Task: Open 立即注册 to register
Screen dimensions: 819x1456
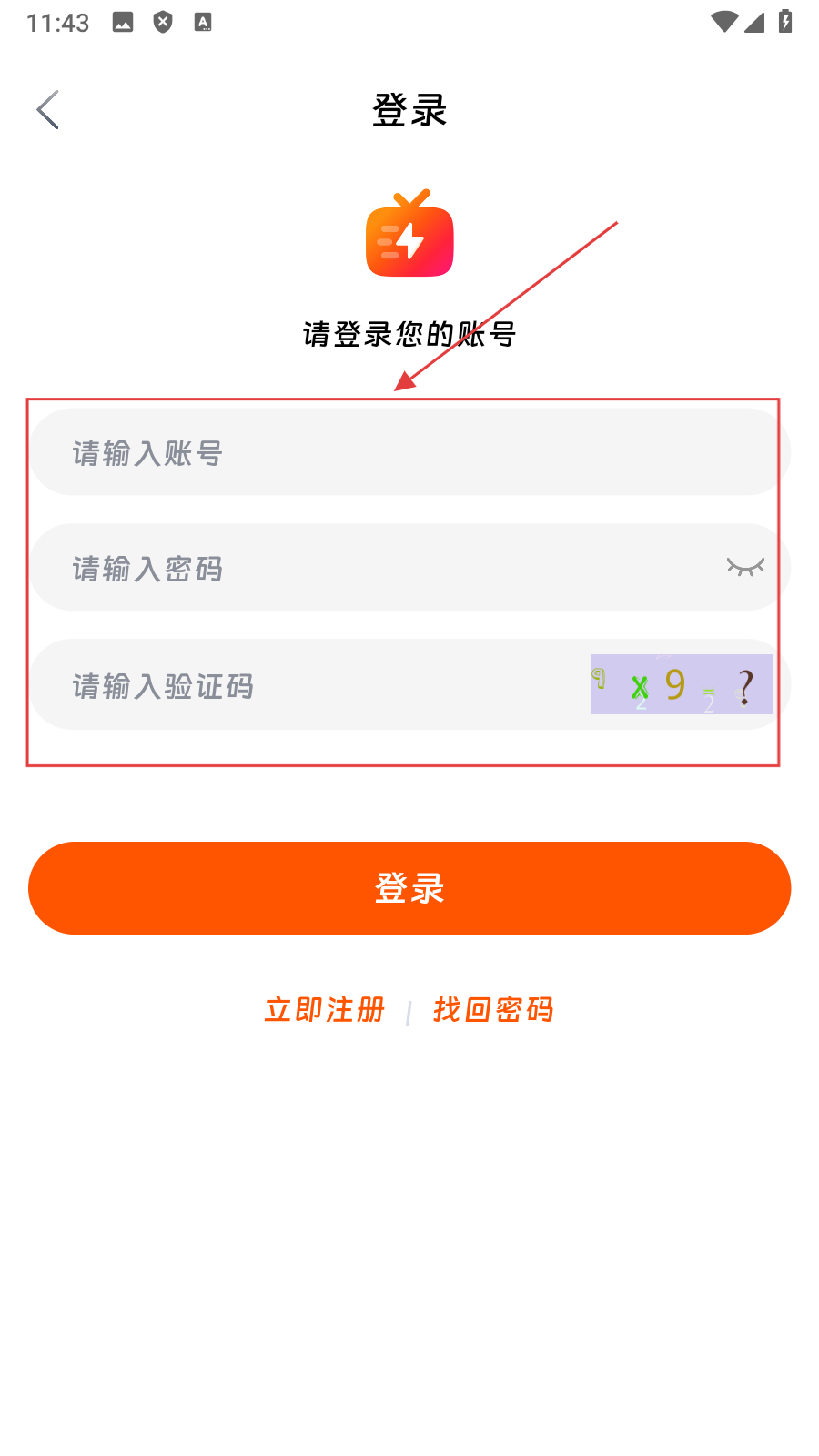Action: tap(325, 1009)
